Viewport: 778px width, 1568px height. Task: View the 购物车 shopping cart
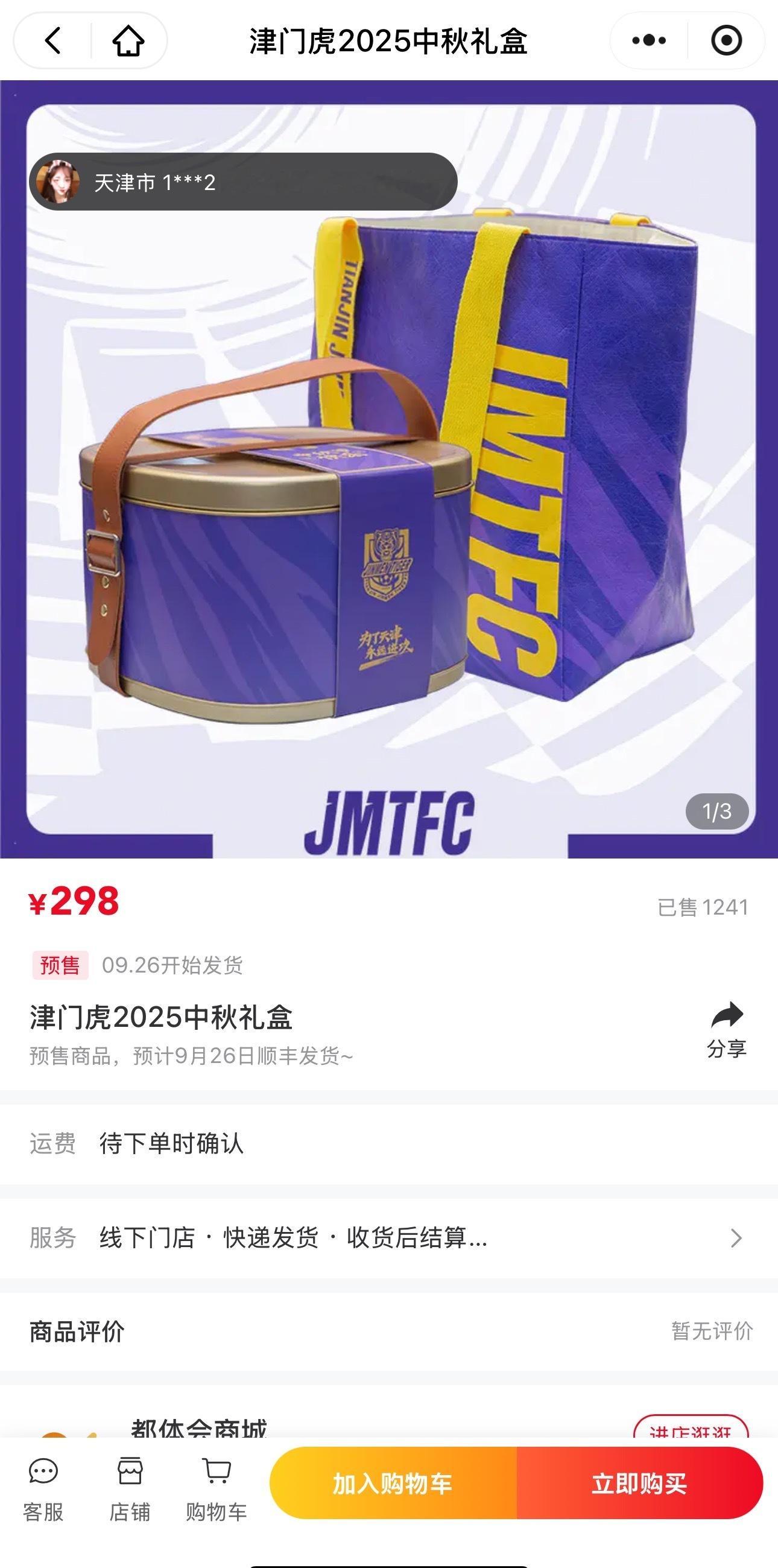[x=217, y=1490]
